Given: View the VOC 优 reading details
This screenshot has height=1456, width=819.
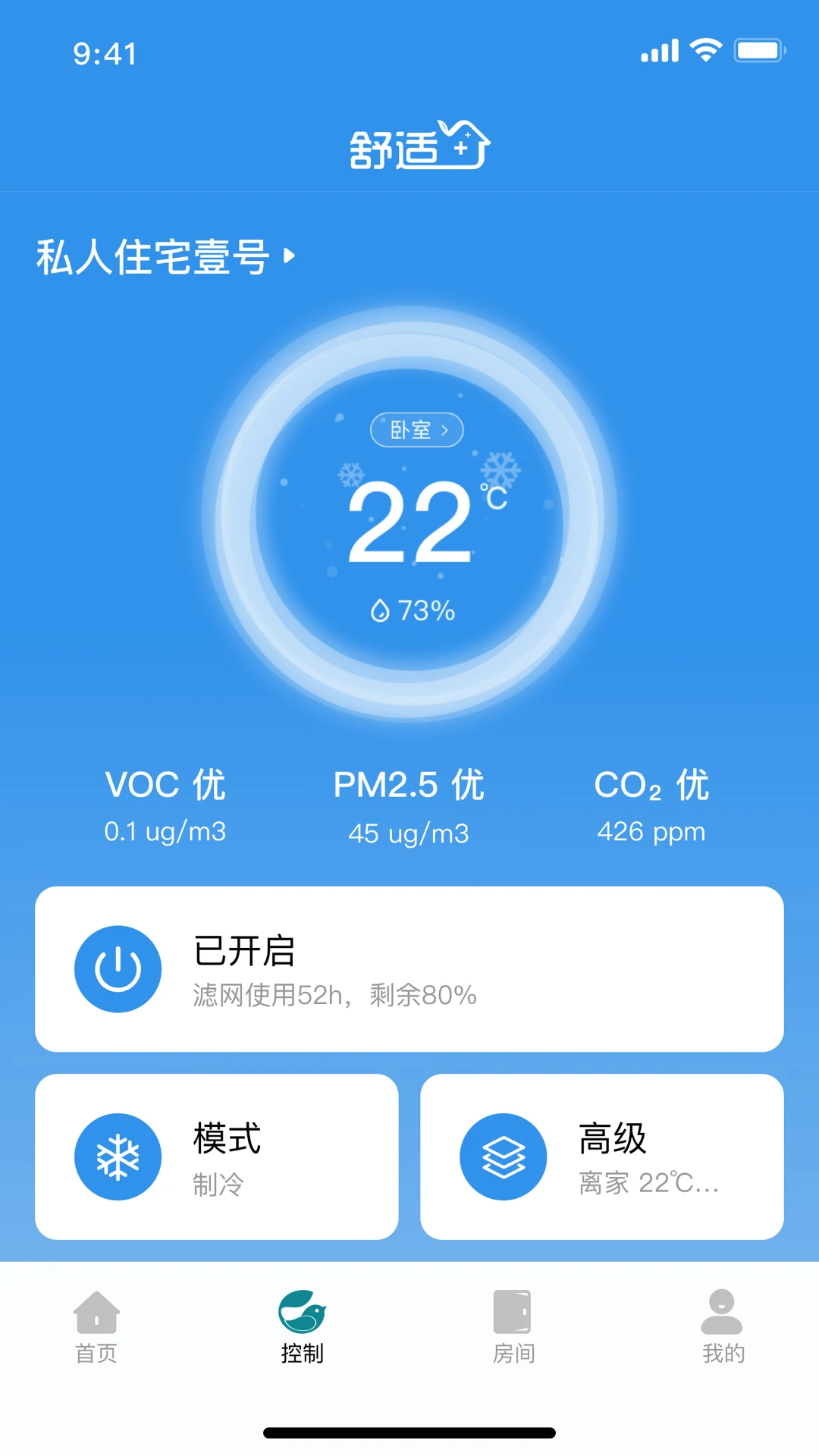Looking at the screenshot, I should point(165,804).
